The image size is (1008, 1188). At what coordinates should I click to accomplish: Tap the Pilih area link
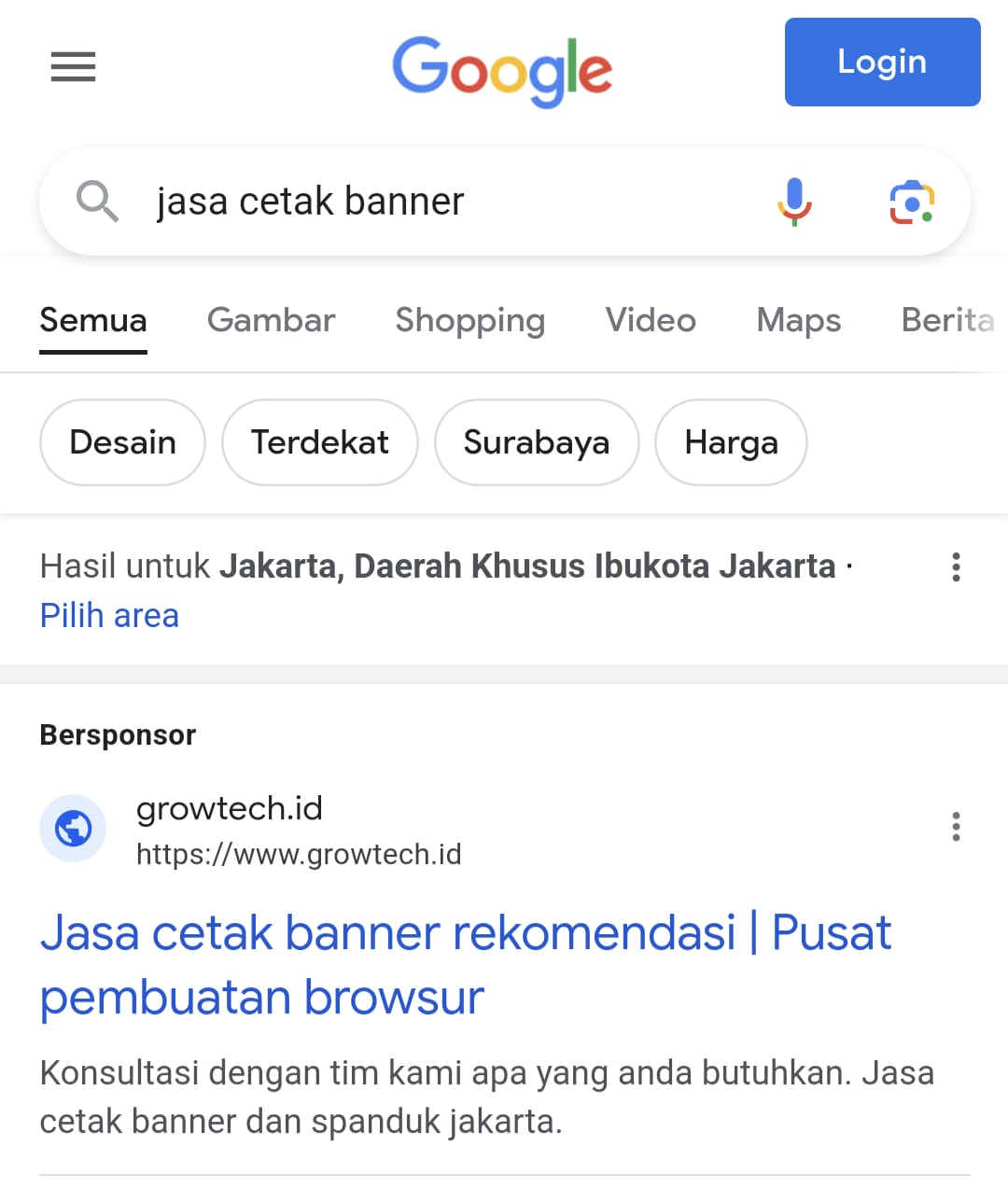[x=109, y=616]
